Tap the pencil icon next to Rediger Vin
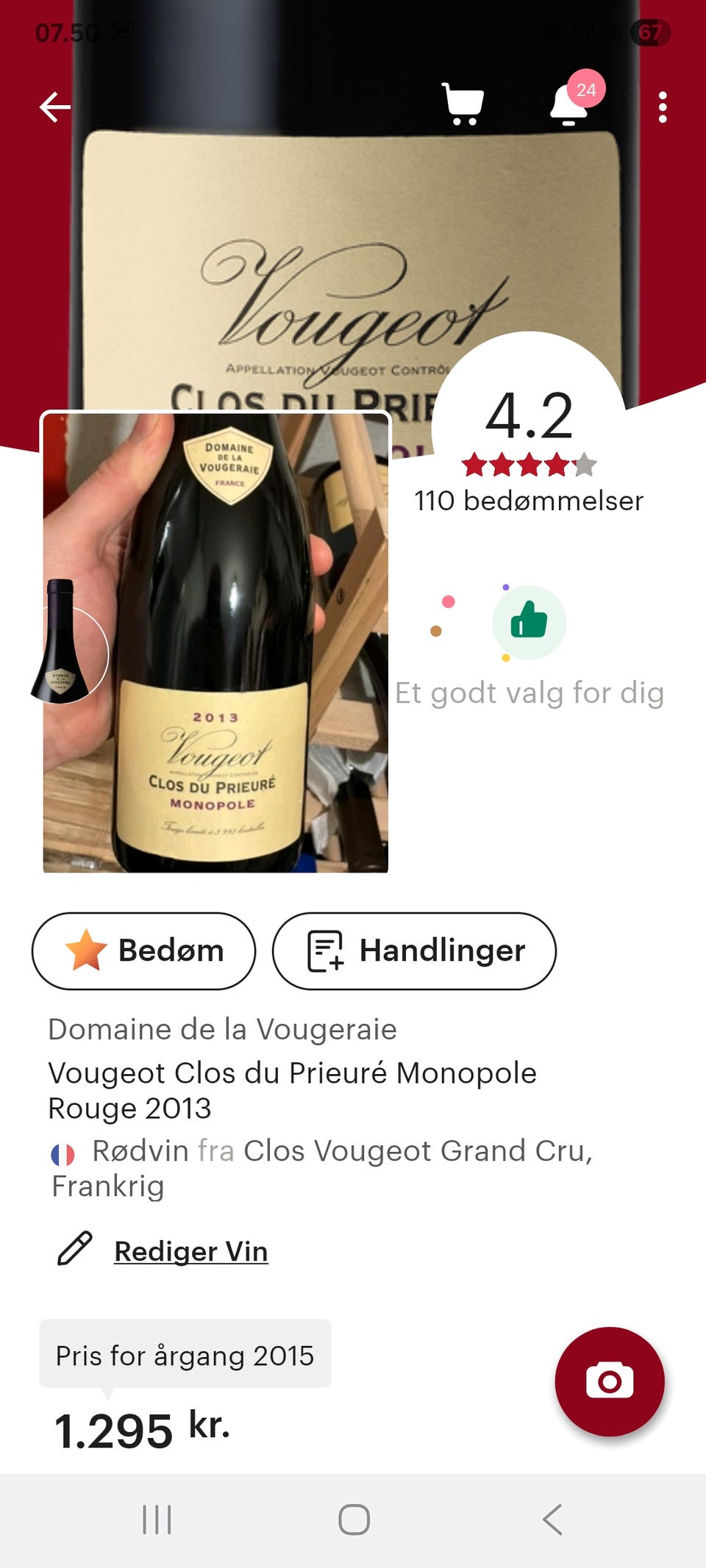The width and height of the screenshot is (706, 1568). (75, 1250)
